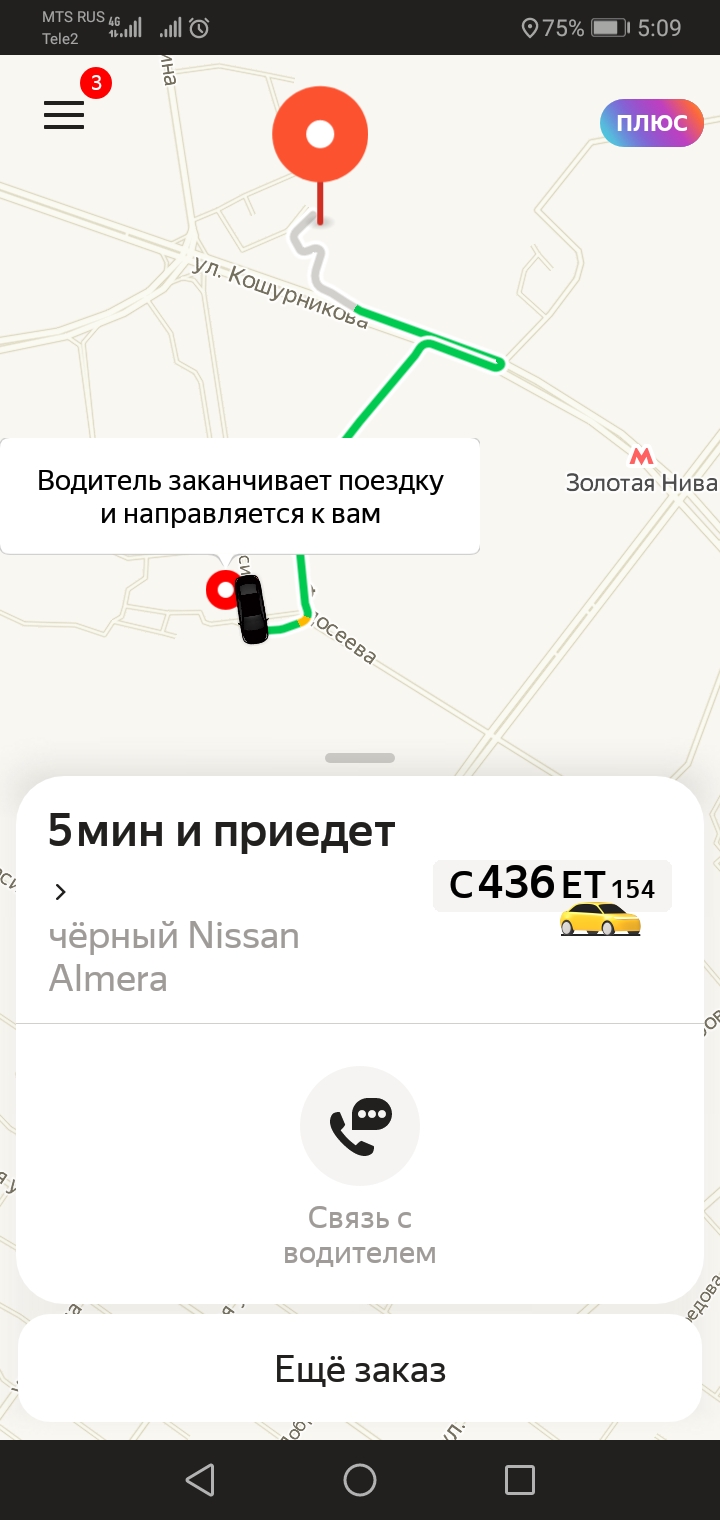Open Связь с водителем contact options
The width and height of the screenshot is (720, 1520).
[360, 1125]
